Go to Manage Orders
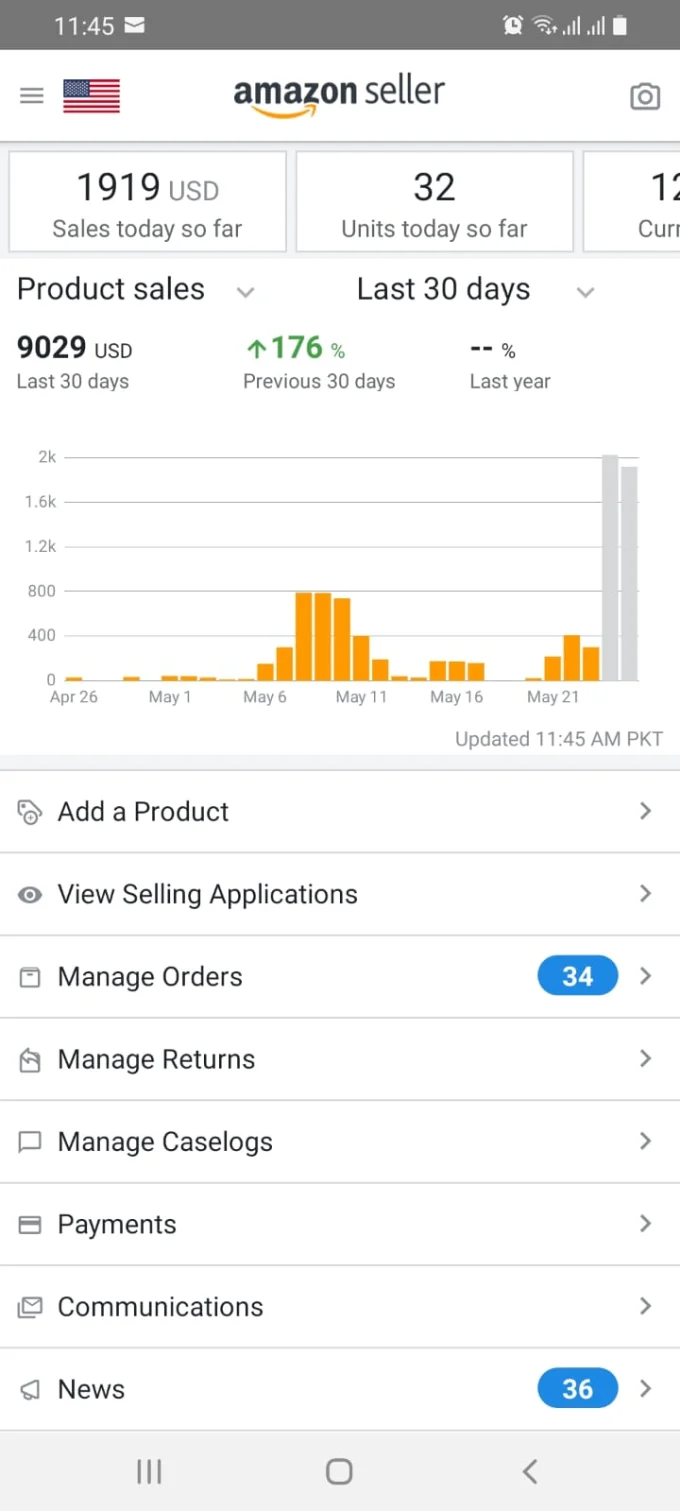Viewport: 680px width, 1511px height. pyautogui.click(x=340, y=977)
